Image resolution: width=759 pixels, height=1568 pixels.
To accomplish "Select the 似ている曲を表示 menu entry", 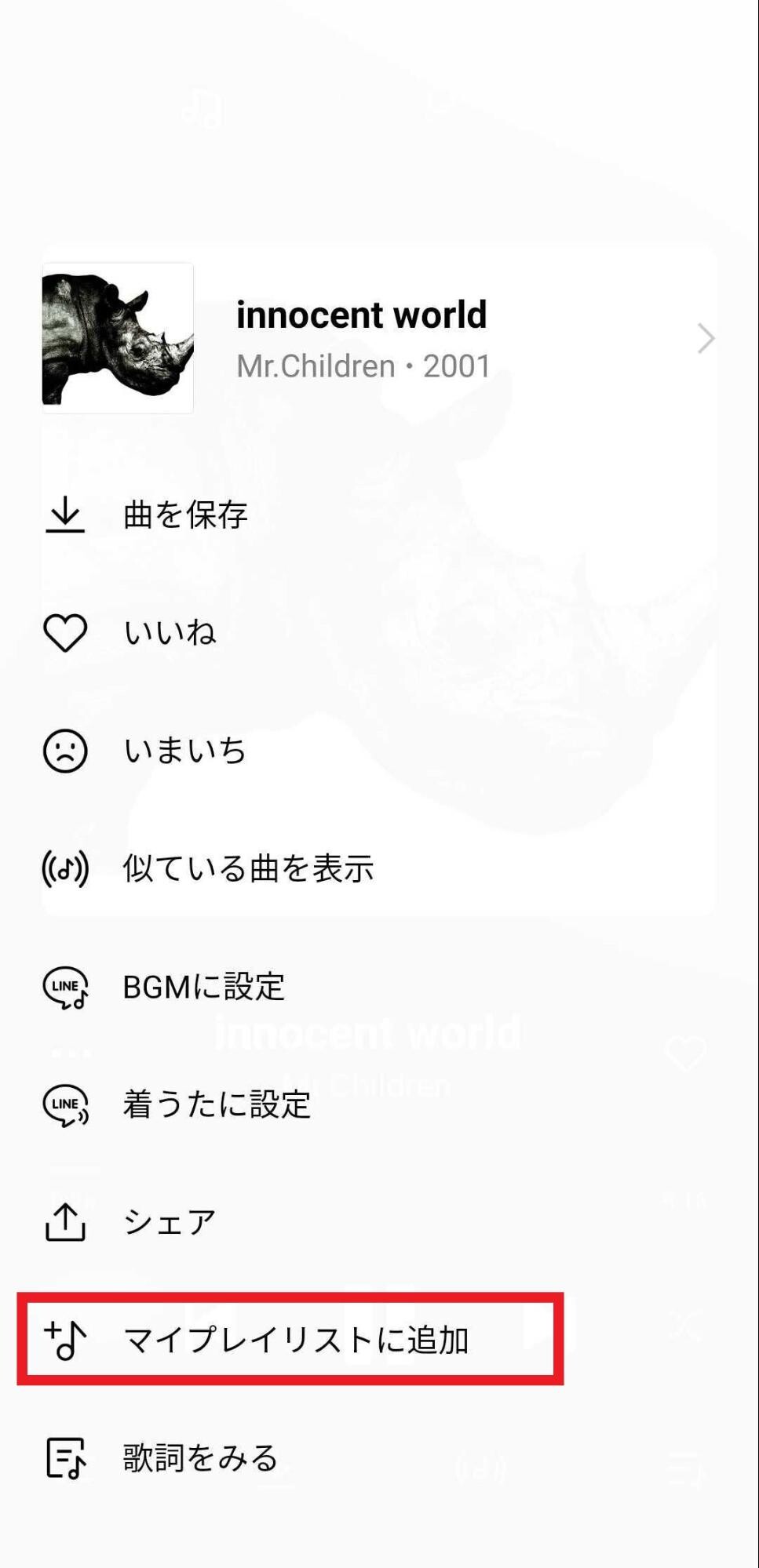I will 249,868.
